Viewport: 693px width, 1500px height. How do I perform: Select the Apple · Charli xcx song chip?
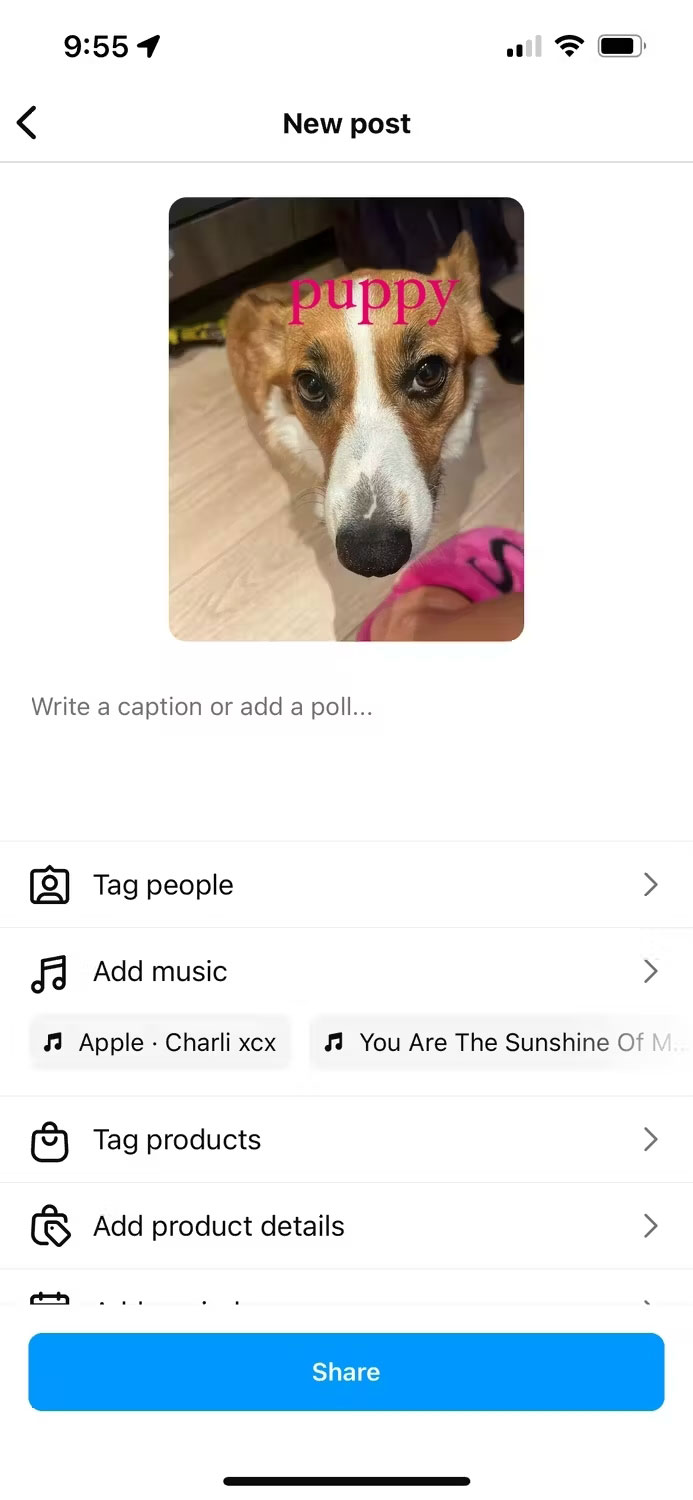(x=160, y=1042)
